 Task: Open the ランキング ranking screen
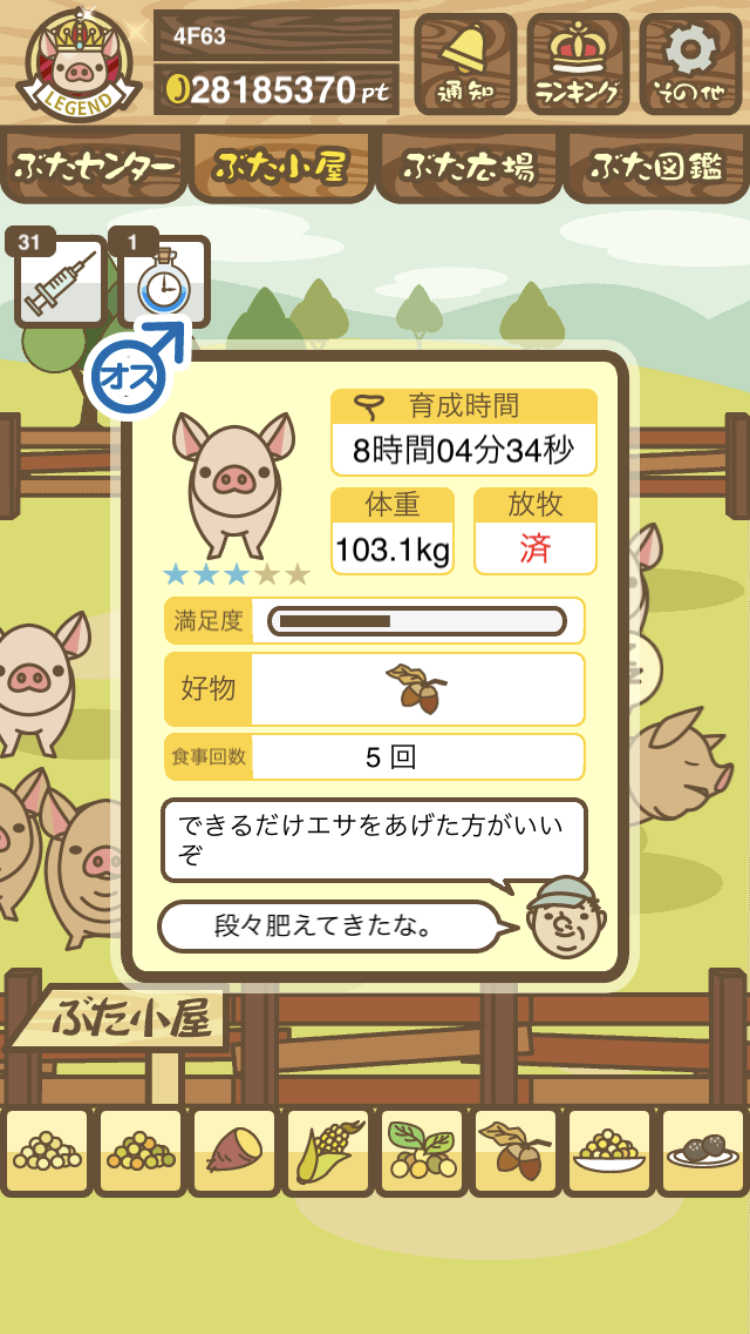578,64
